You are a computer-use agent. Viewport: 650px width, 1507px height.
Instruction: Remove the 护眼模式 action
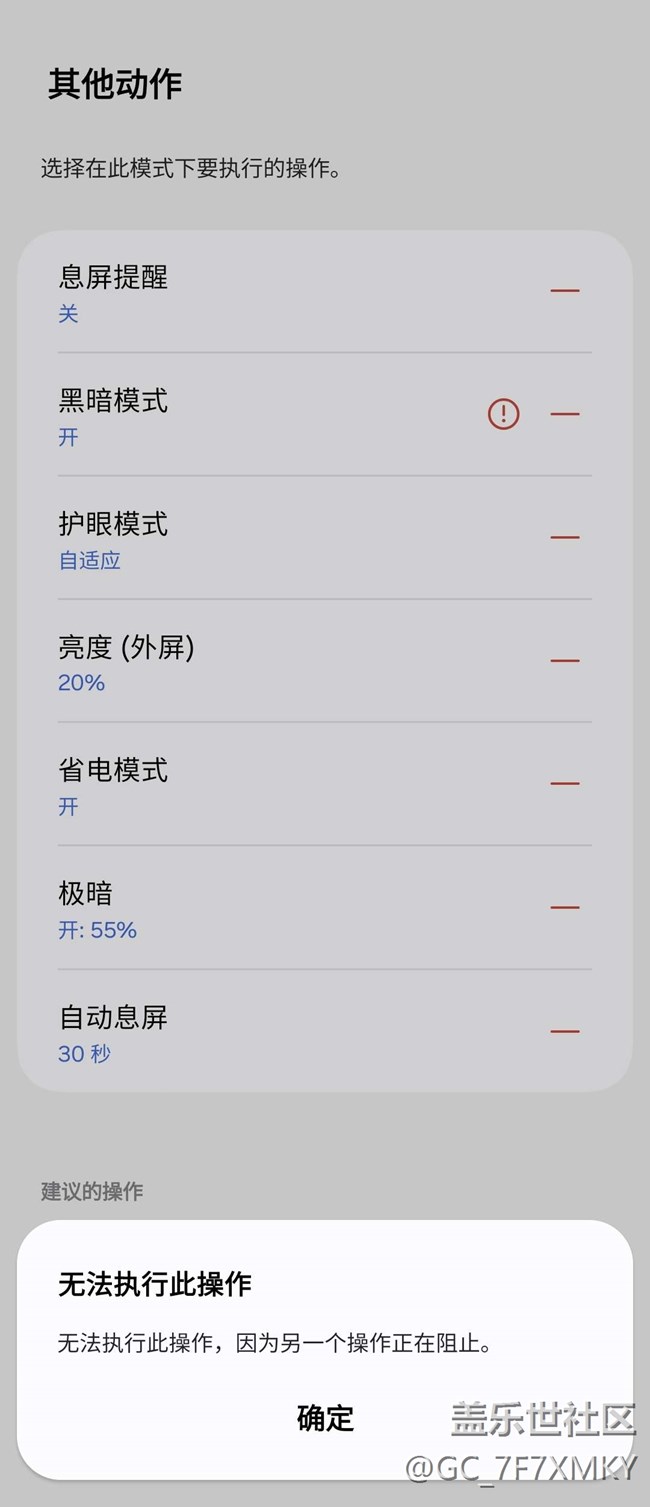click(565, 537)
